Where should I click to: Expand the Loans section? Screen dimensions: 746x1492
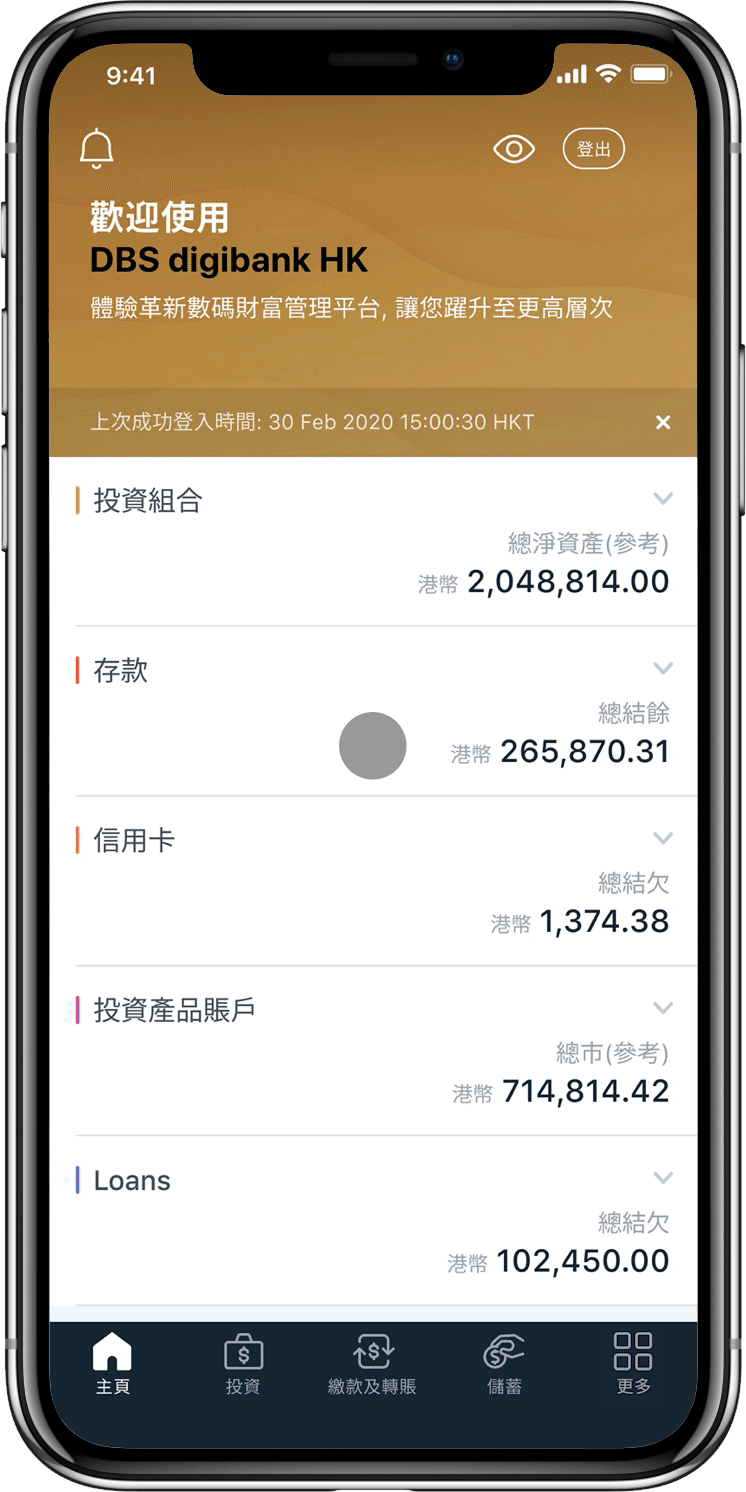point(662,1178)
